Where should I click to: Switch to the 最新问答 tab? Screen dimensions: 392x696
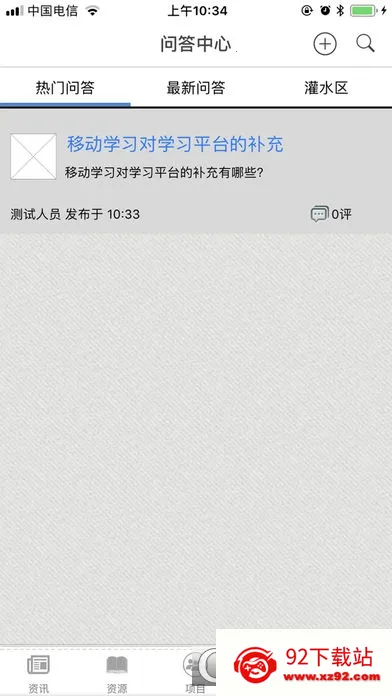pos(196,88)
